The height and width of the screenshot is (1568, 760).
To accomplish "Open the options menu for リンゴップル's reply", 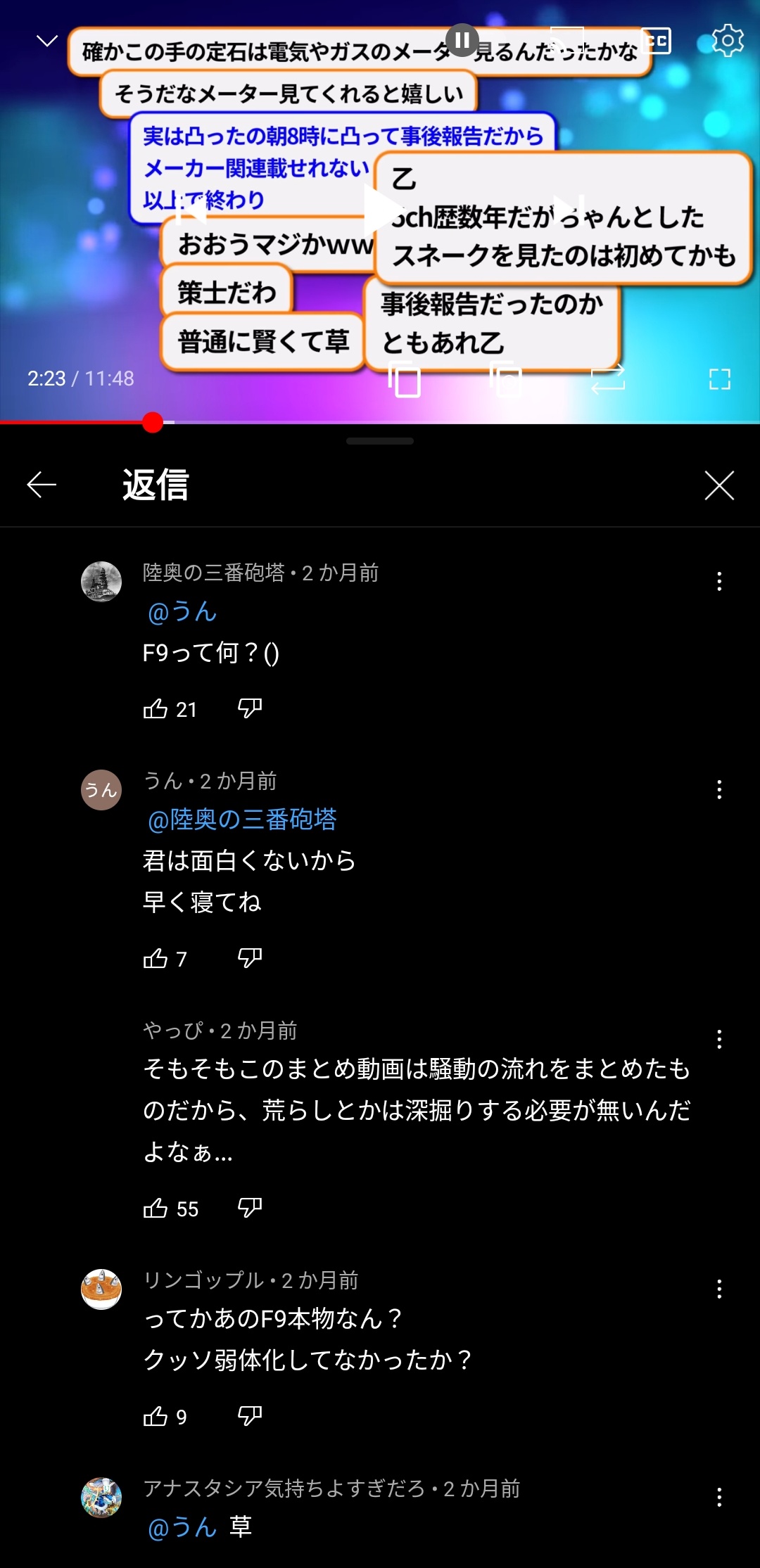I will click(x=719, y=1289).
